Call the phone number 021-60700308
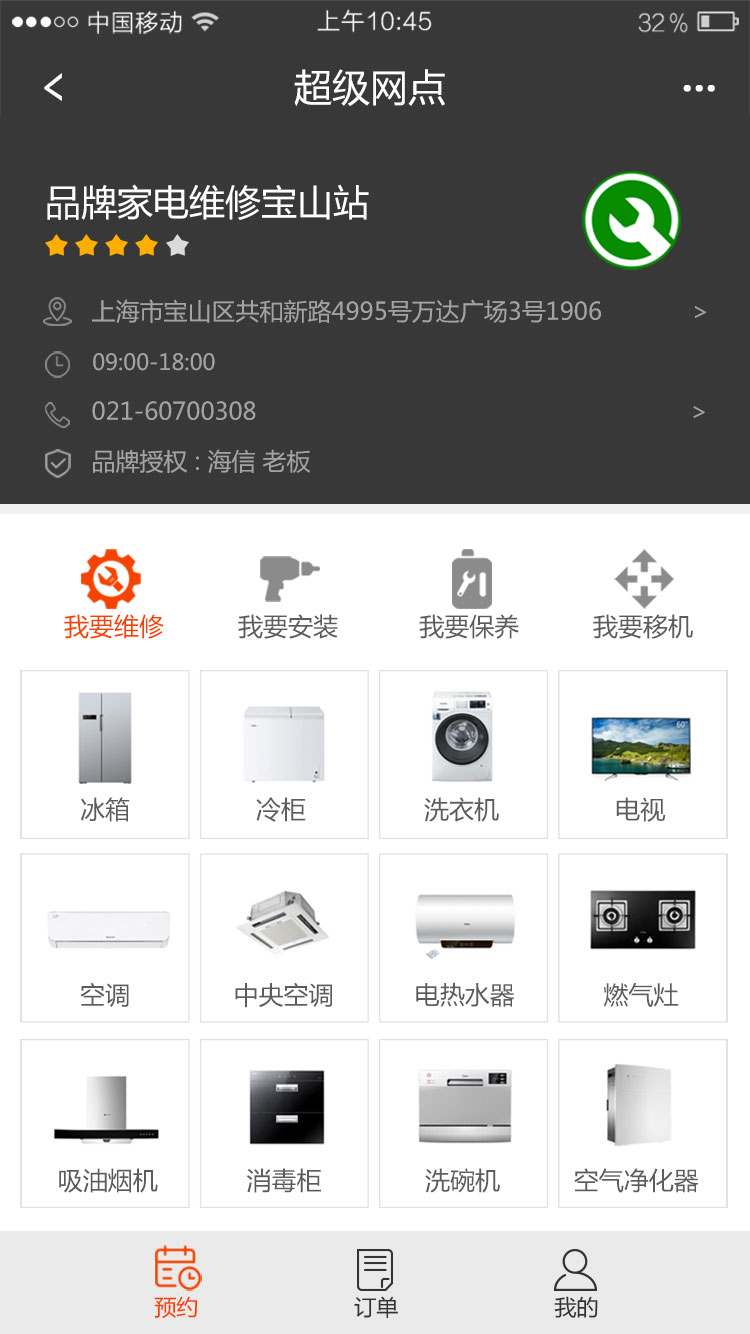Image resolution: width=750 pixels, height=1334 pixels. (375, 412)
